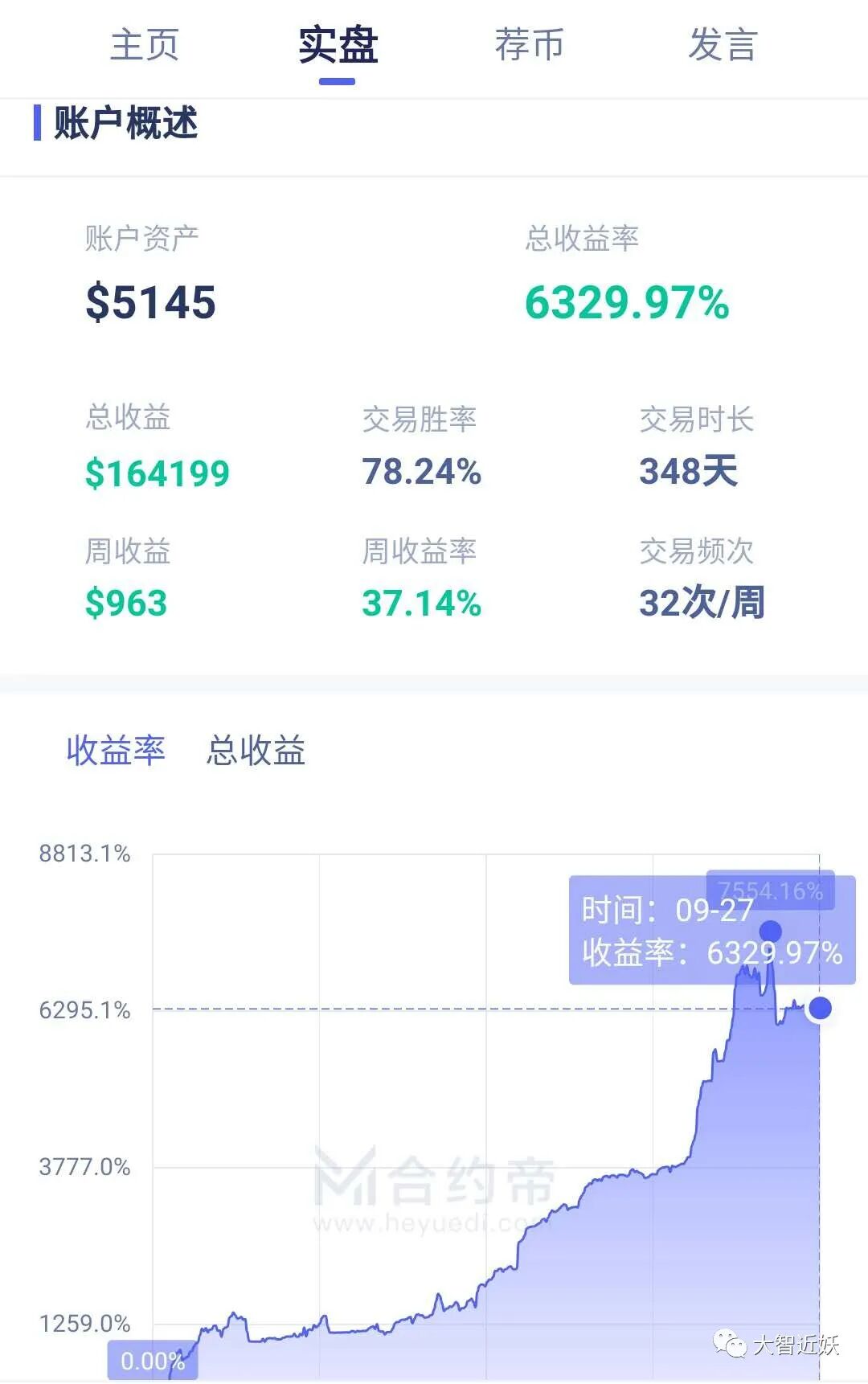The height and width of the screenshot is (1384, 868).
Task: Go to the 发言 tab
Action: [723, 44]
